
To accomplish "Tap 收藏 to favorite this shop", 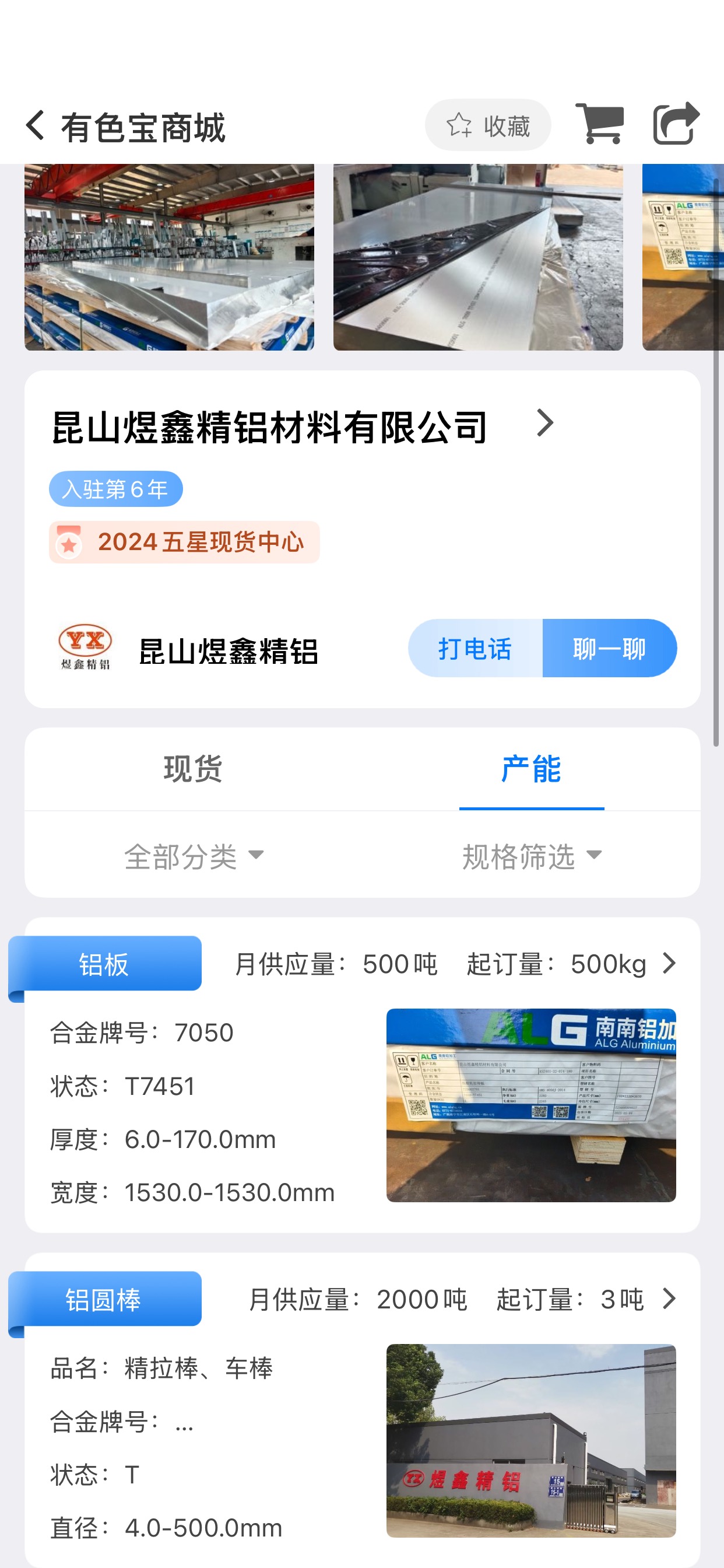I will click(x=488, y=125).
